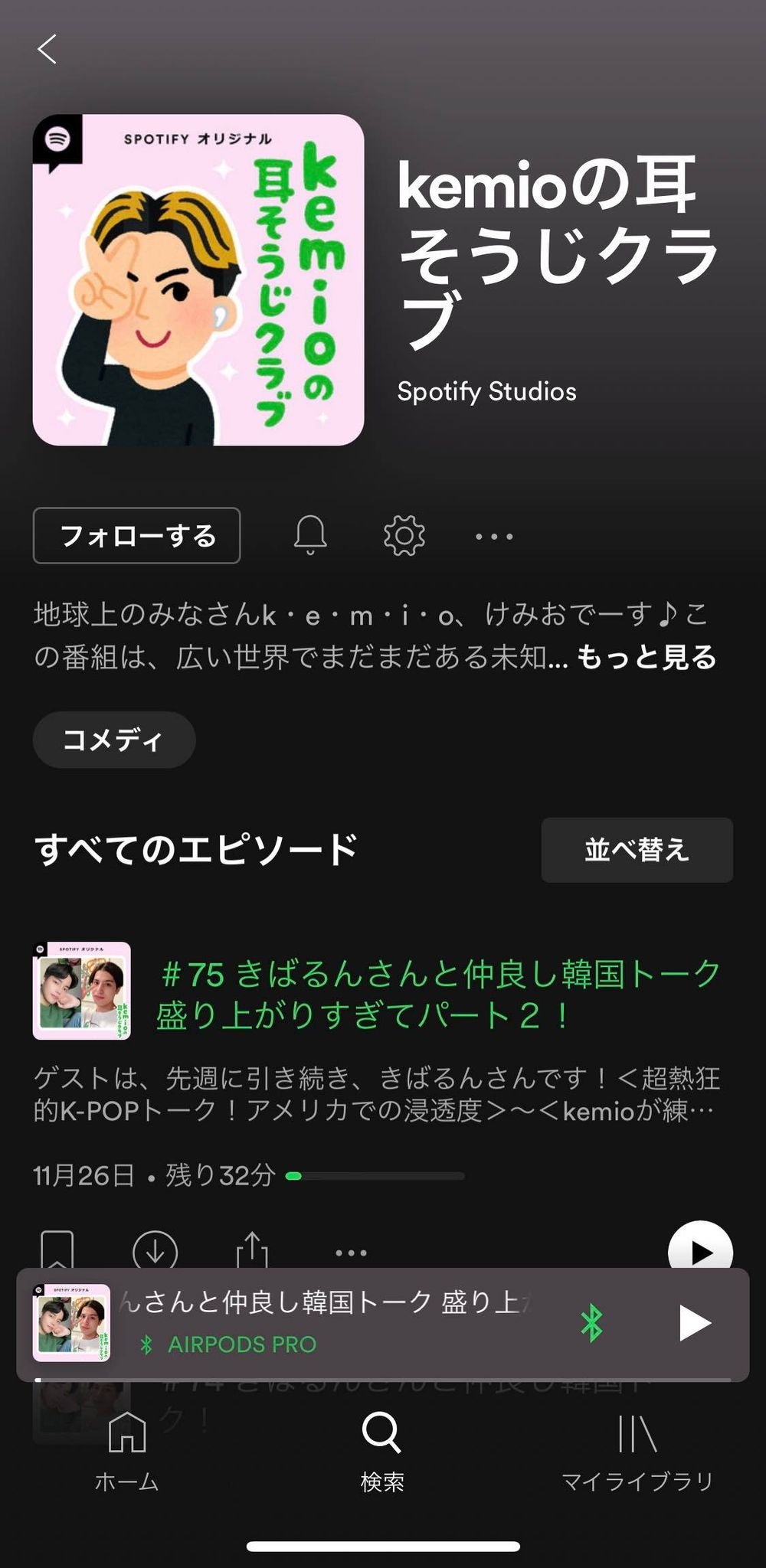Image resolution: width=766 pixels, height=1568 pixels.
Task: Select the コメディ genre chip
Action: tap(114, 740)
